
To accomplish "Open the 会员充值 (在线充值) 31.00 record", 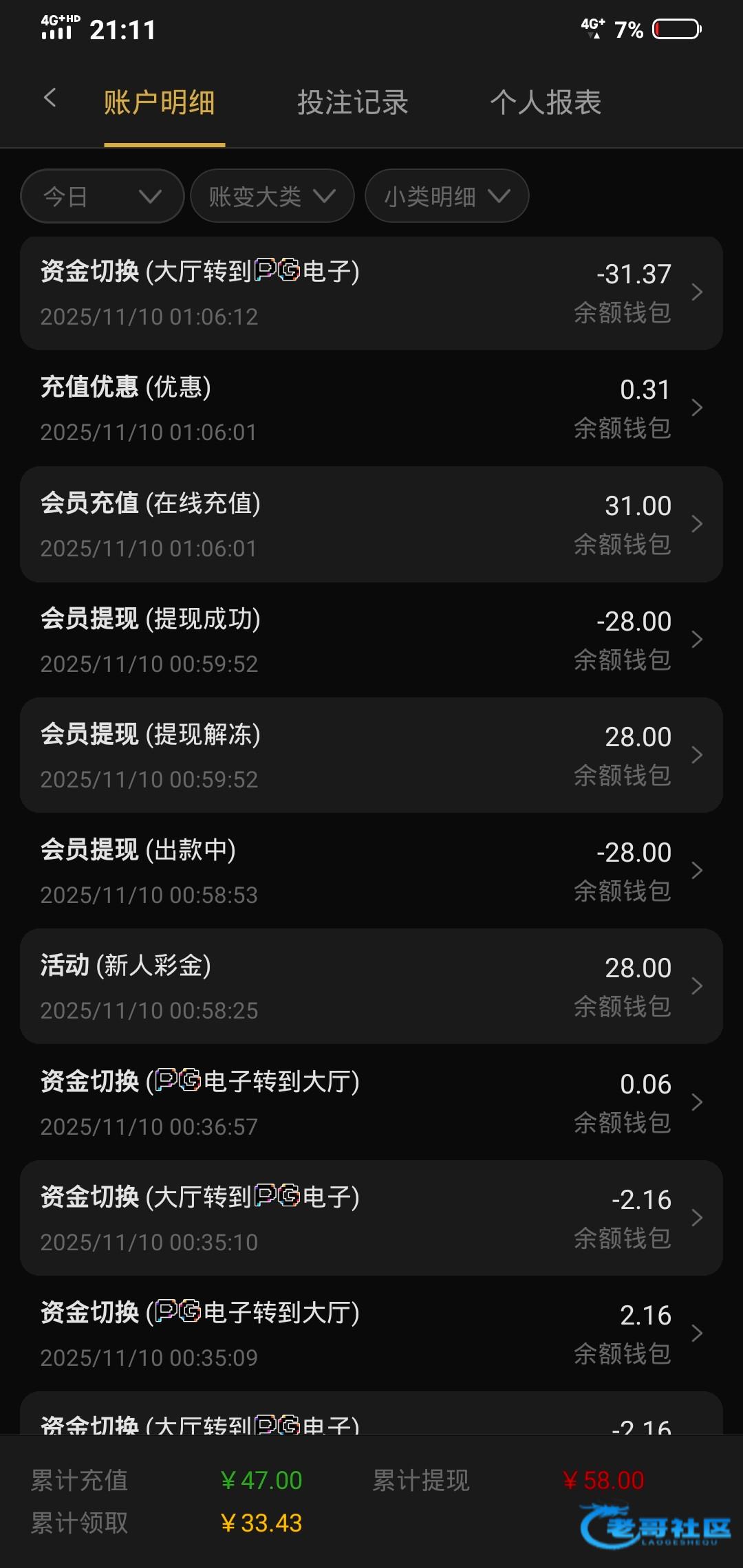I will pos(371,525).
